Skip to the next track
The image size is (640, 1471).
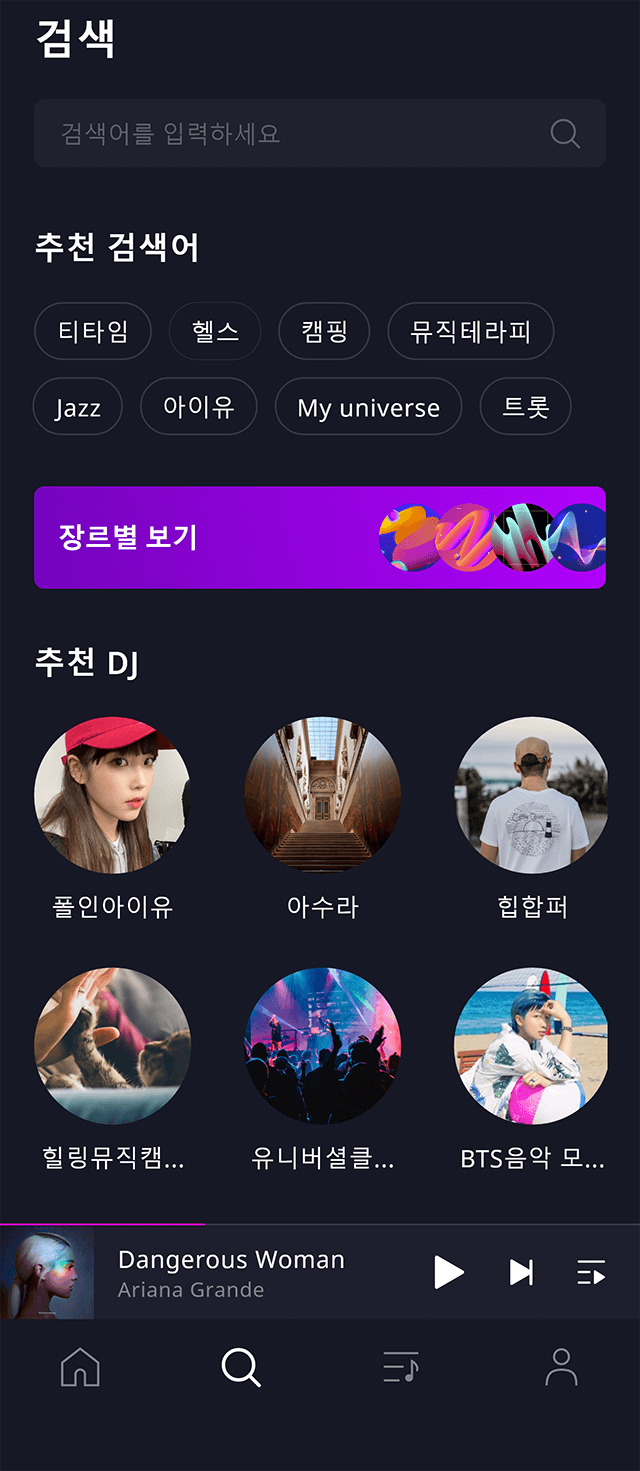(x=521, y=1272)
